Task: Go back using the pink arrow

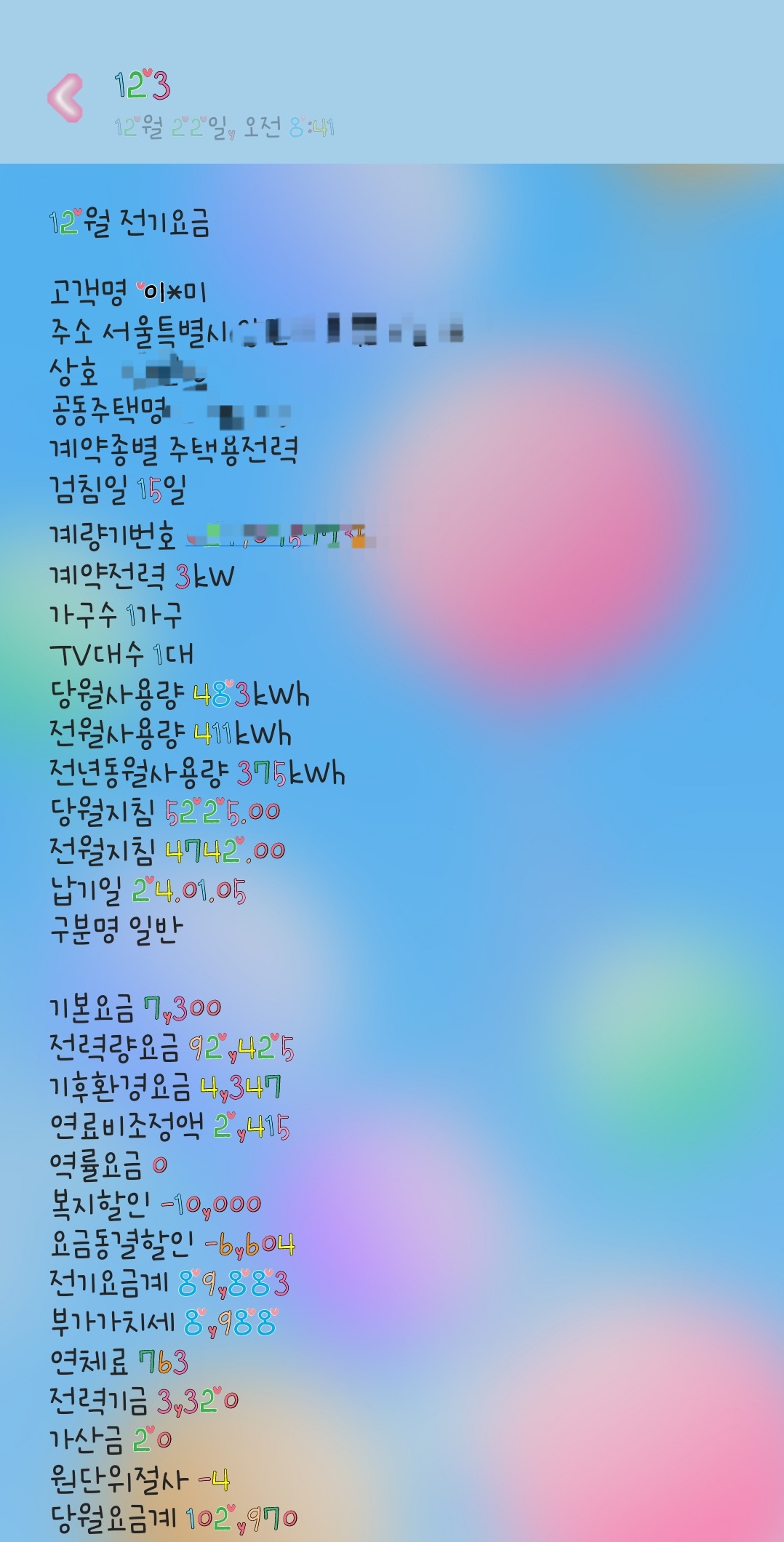Action: click(x=65, y=98)
